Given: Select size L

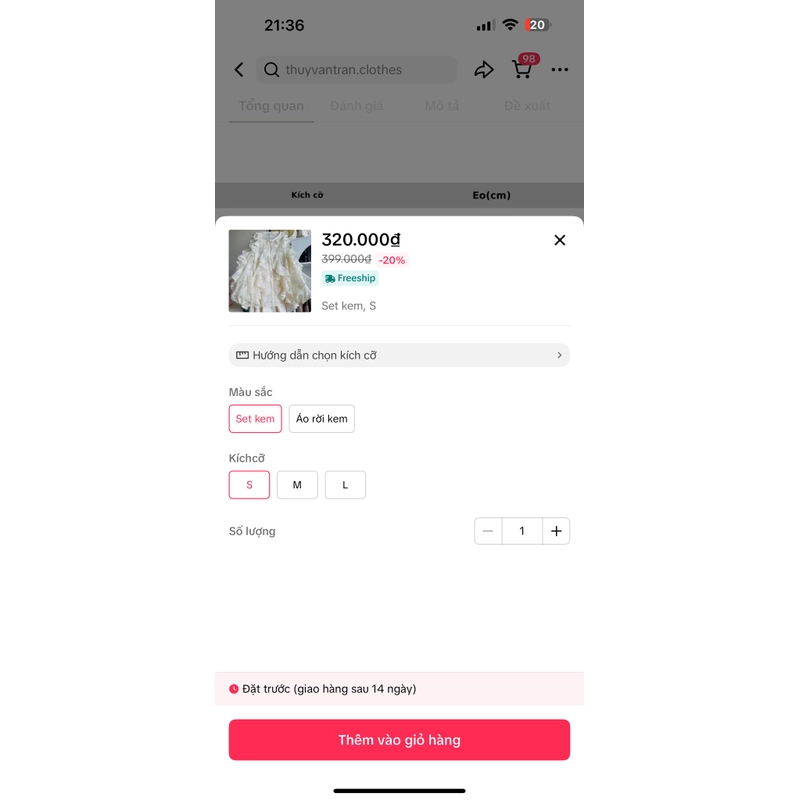Looking at the screenshot, I should (345, 485).
